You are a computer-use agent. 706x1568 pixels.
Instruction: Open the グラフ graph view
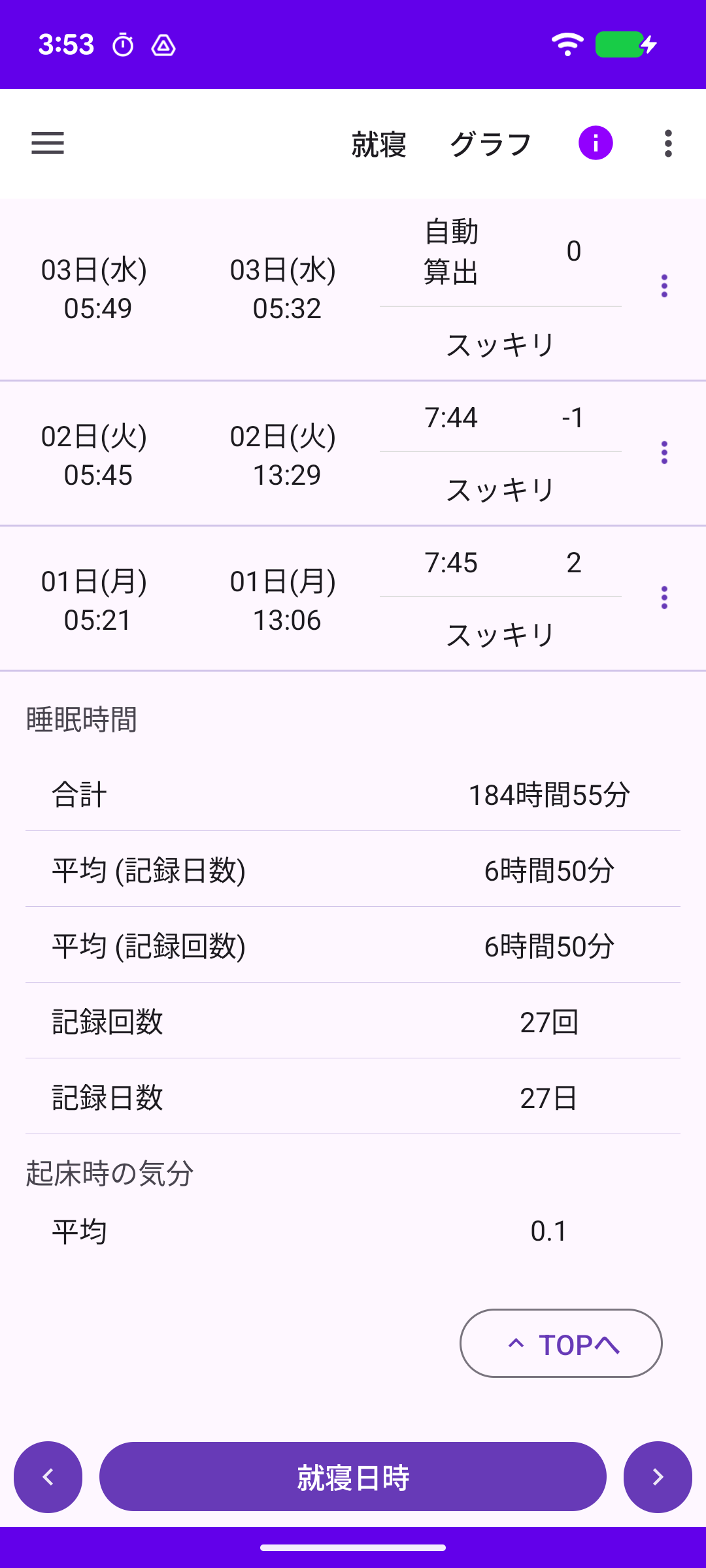tap(491, 144)
